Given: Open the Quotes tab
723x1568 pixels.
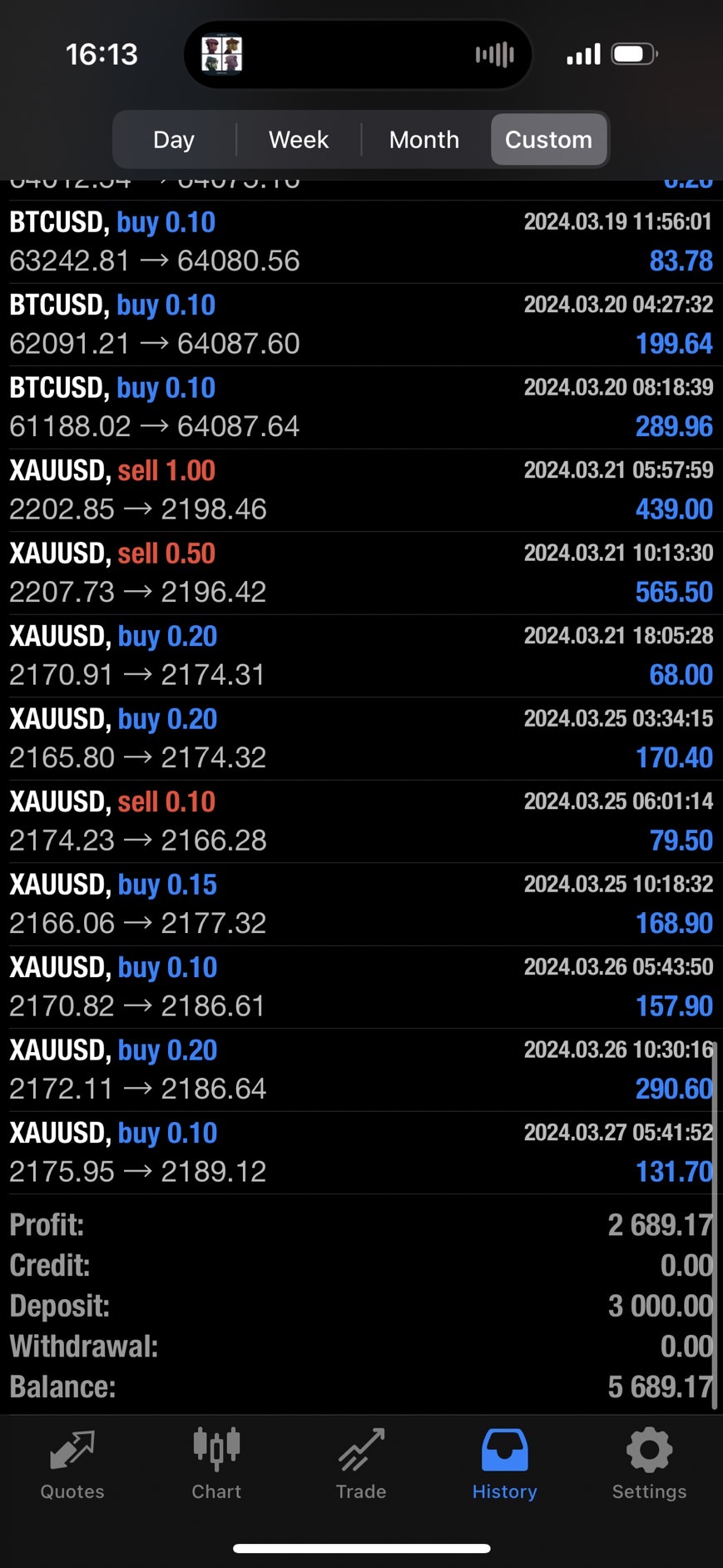Looking at the screenshot, I should point(72,1466).
